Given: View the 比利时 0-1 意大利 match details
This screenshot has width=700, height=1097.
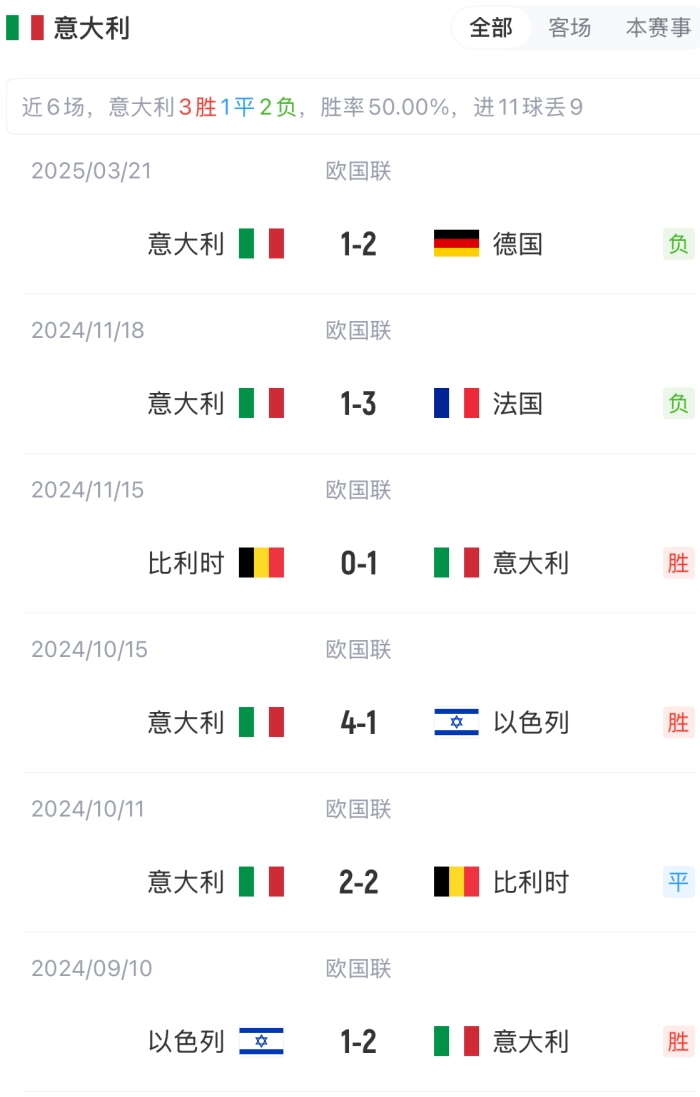Looking at the screenshot, I should point(358,563).
